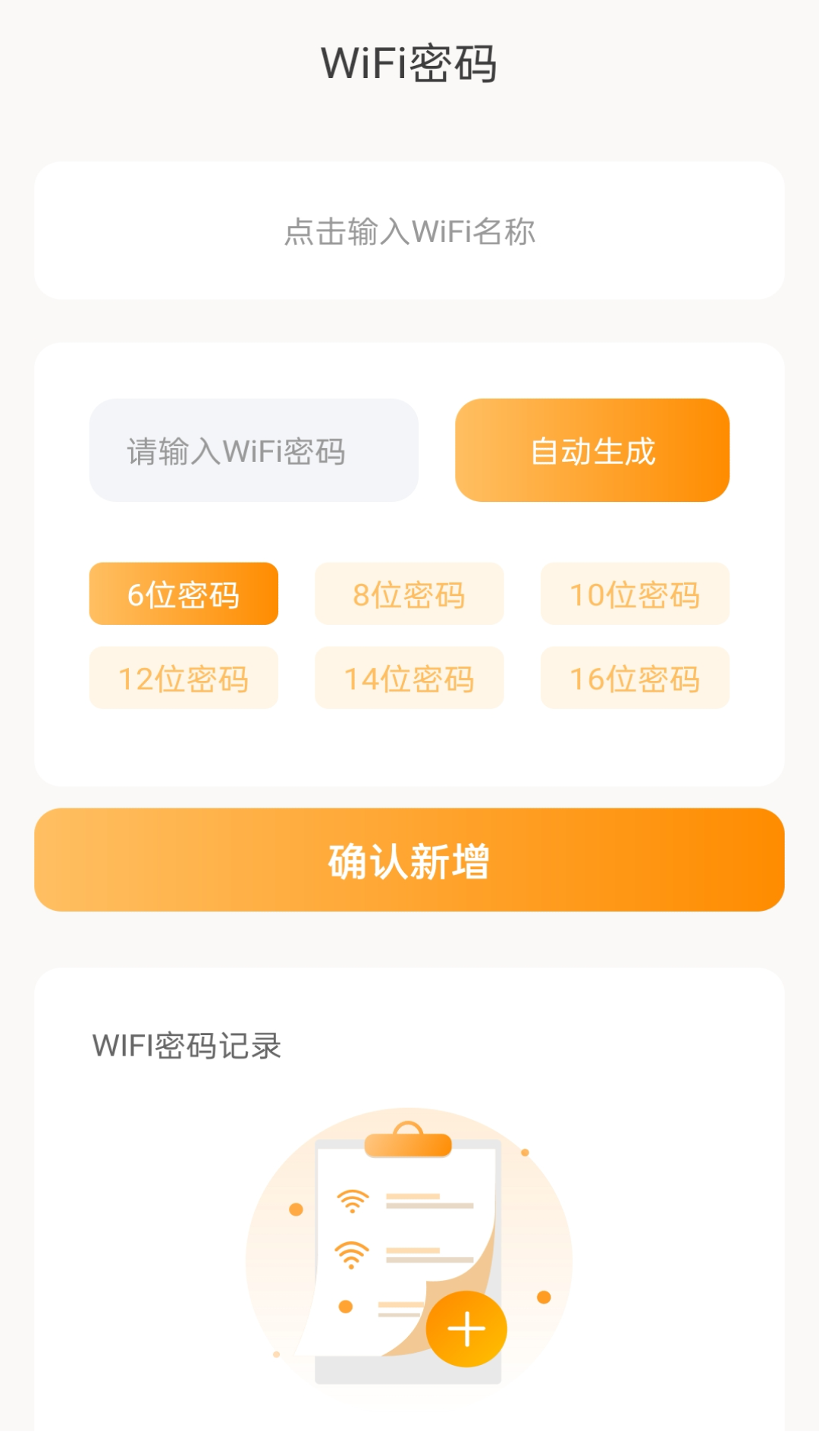Viewport: 819px width, 1456px height.
Task: Tap the WiFi密码 page title
Action: (409, 63)
